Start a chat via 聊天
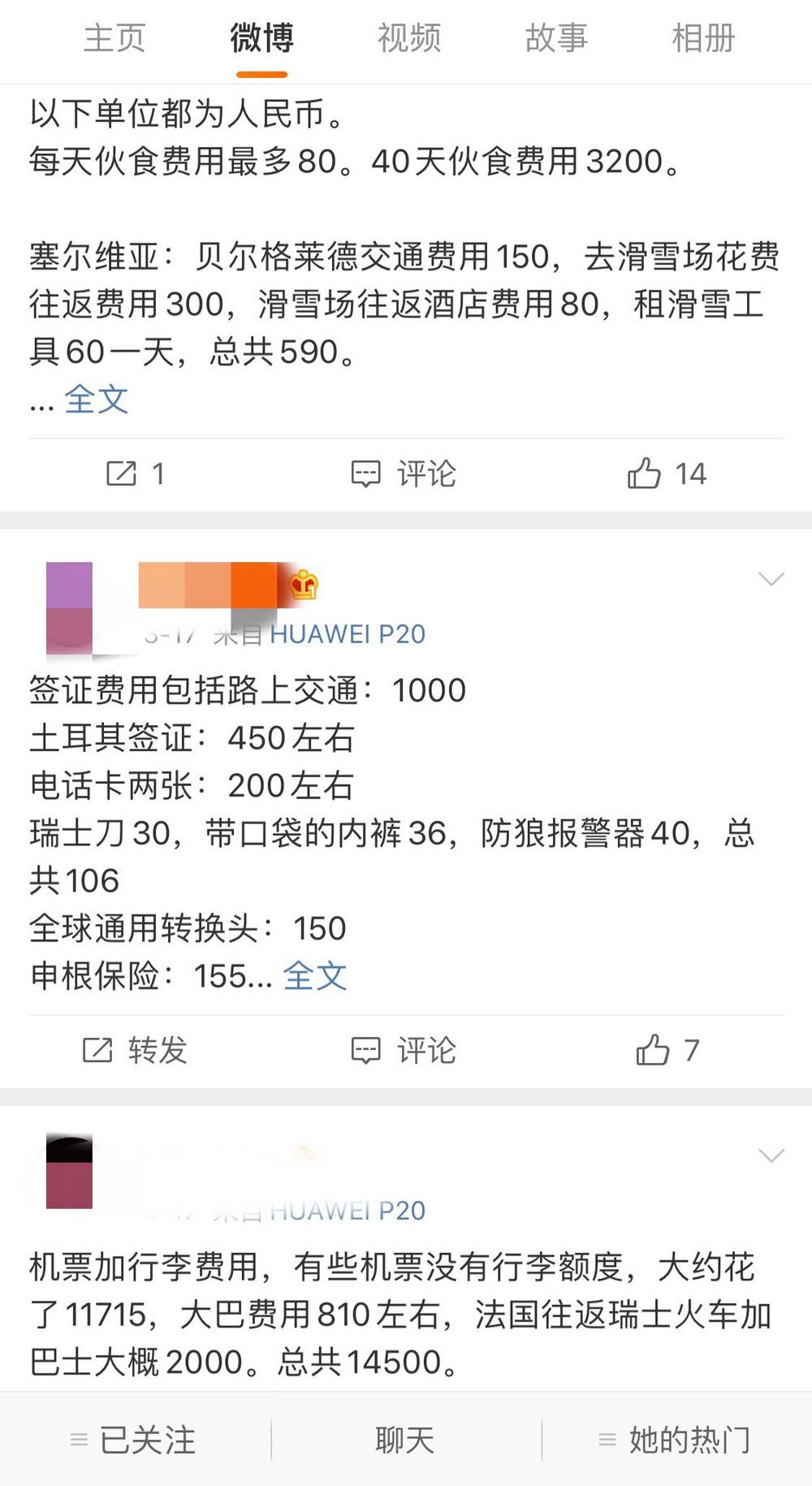The image size is (812, 1486). [405, 1440]
